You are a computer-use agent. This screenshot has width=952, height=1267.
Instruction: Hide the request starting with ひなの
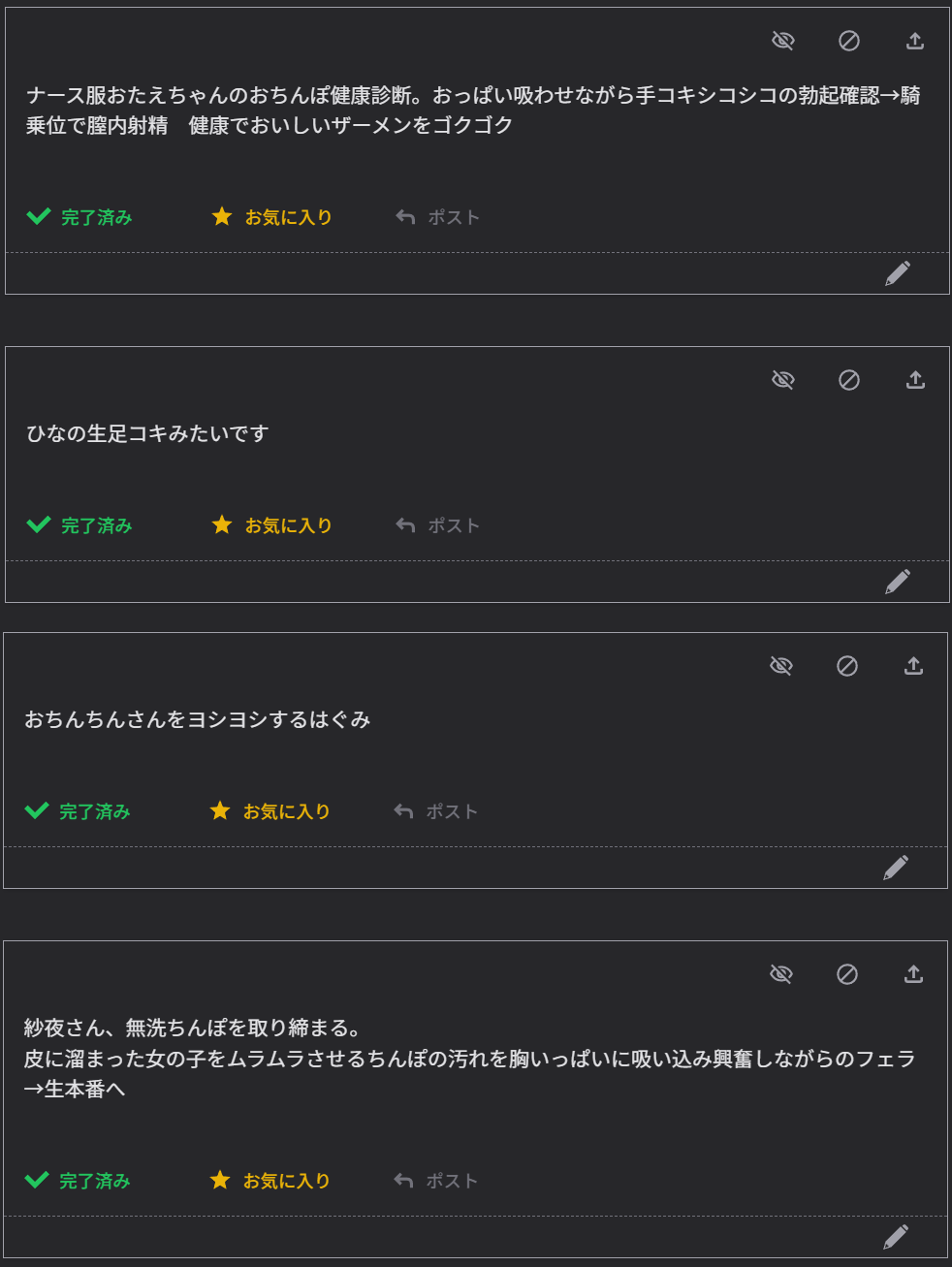click(x=782, y=380)
